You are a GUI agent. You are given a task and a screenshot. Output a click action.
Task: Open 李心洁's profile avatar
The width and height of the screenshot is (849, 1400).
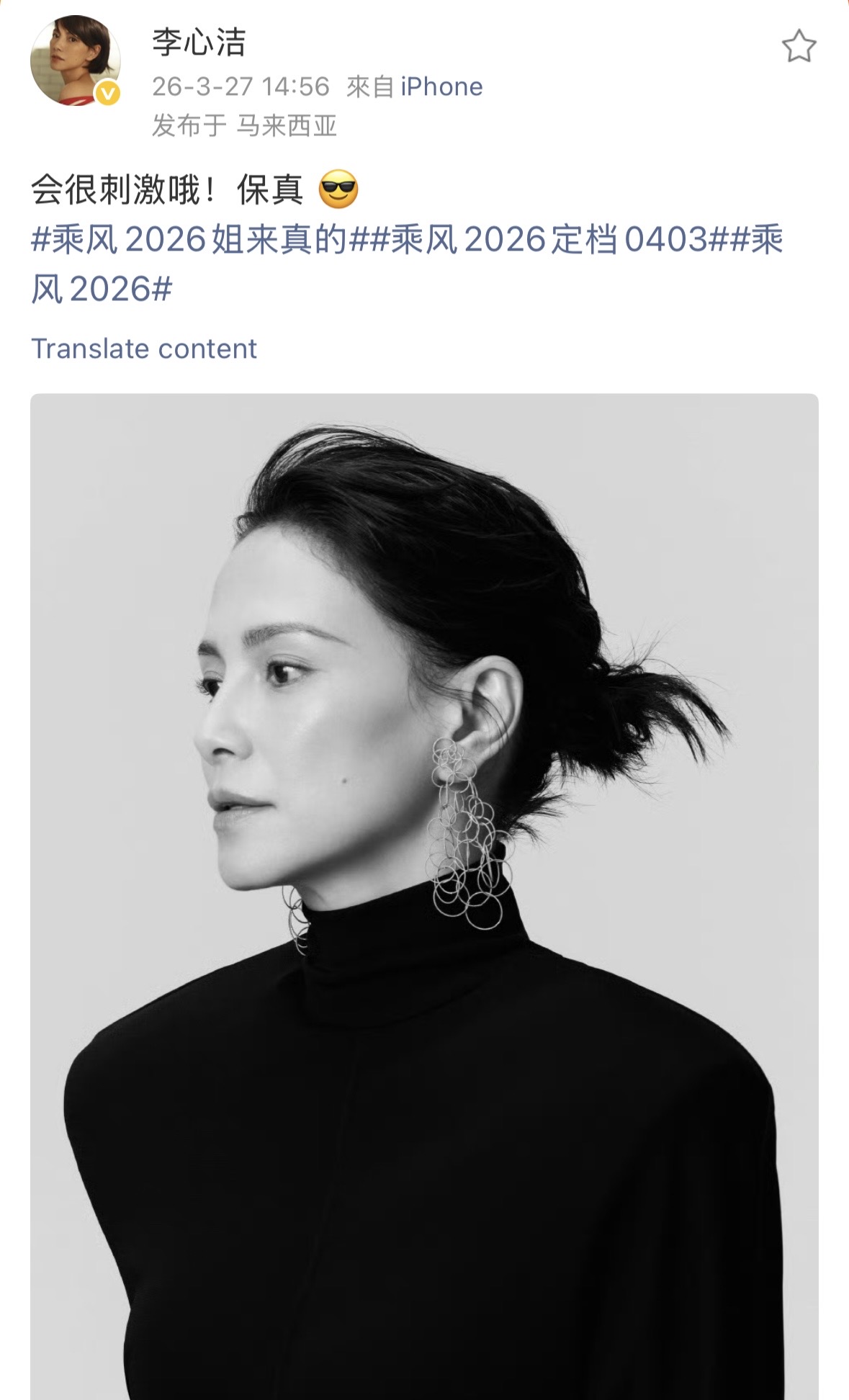tap(74, 61)
